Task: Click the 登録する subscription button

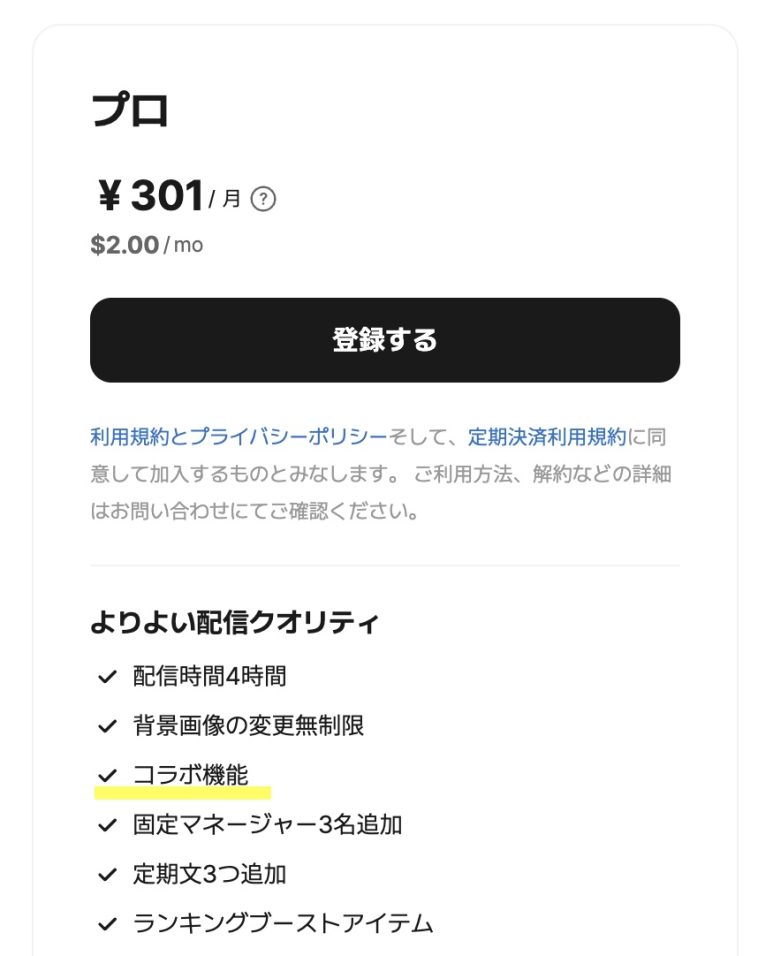Action: pyautogui.click(x=384, y=340)
